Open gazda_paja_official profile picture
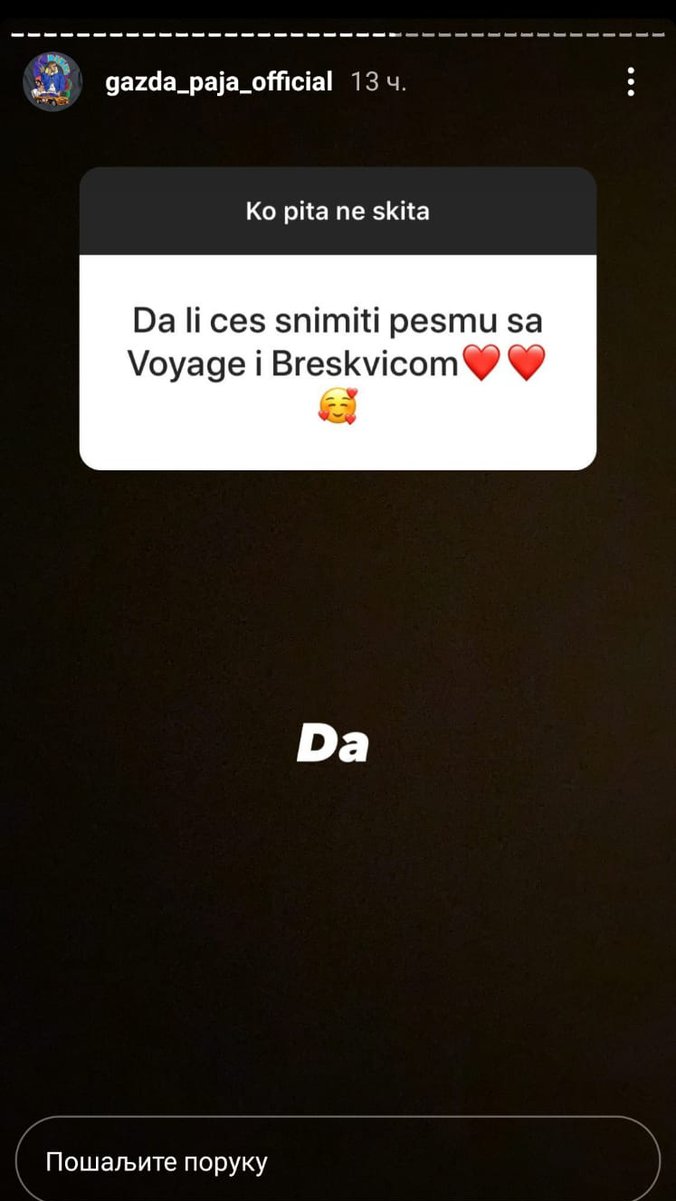The width and height of the screenshot is (676, 1201). (x=52, y=82)
